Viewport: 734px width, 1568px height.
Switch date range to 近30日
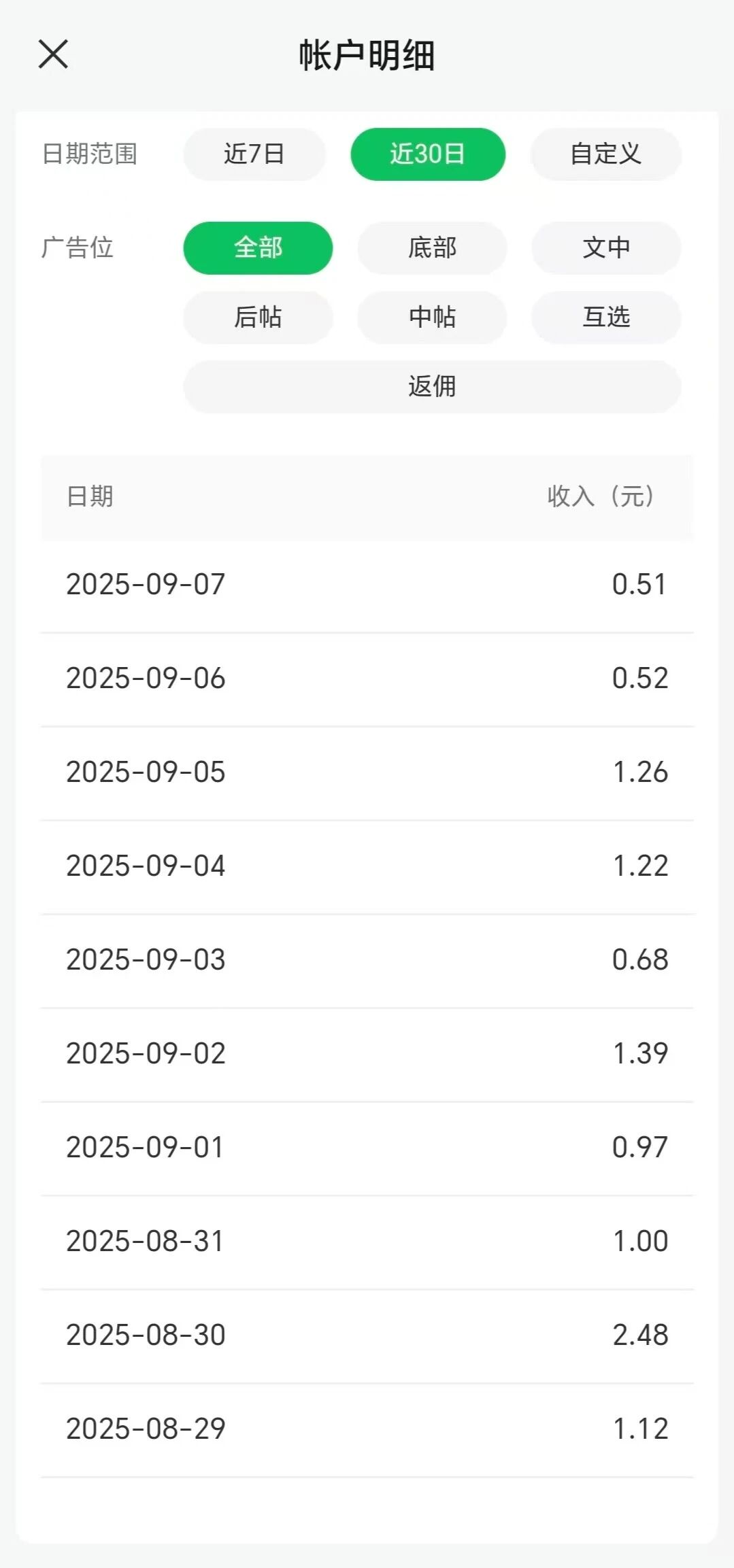click(x=427, y=154)
